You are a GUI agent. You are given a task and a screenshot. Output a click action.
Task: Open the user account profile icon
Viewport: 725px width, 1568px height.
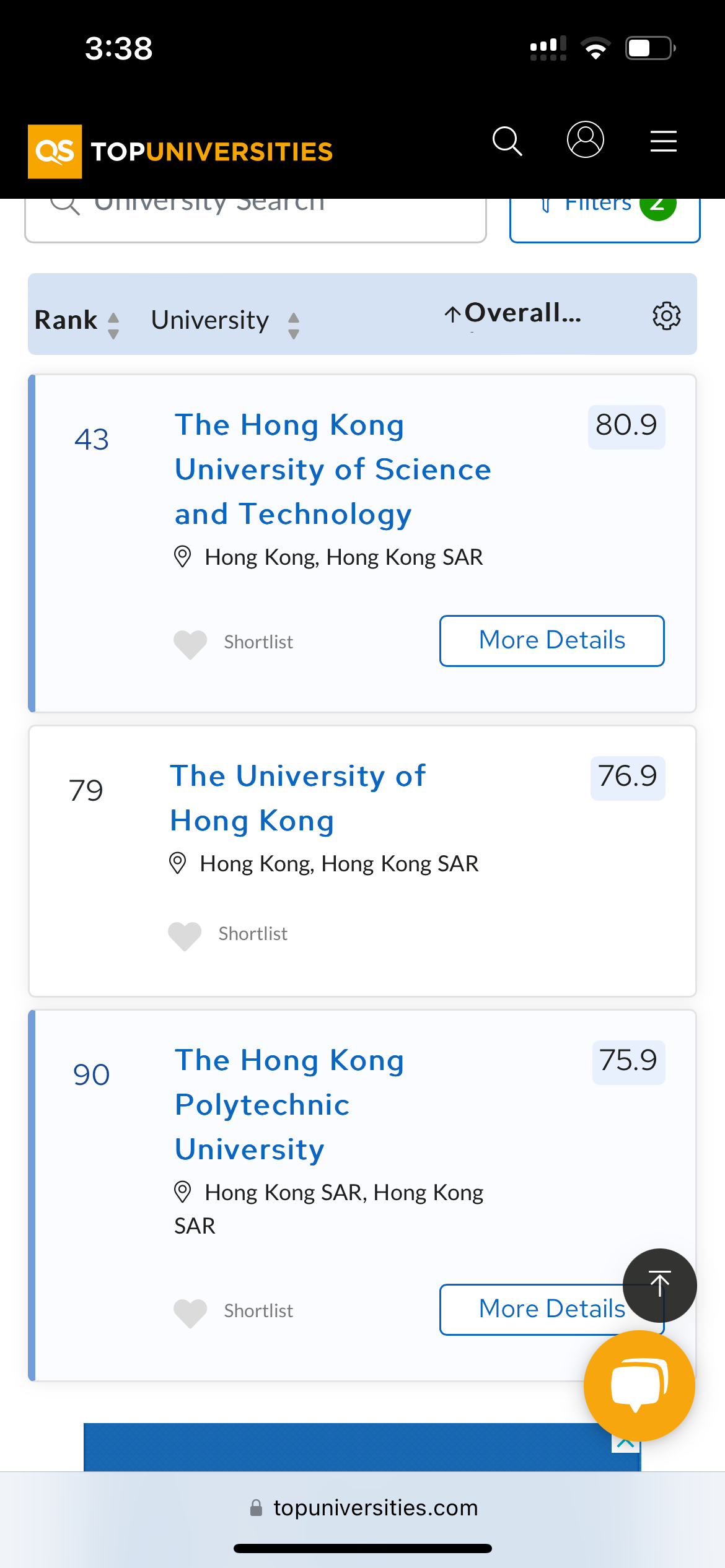585,139
